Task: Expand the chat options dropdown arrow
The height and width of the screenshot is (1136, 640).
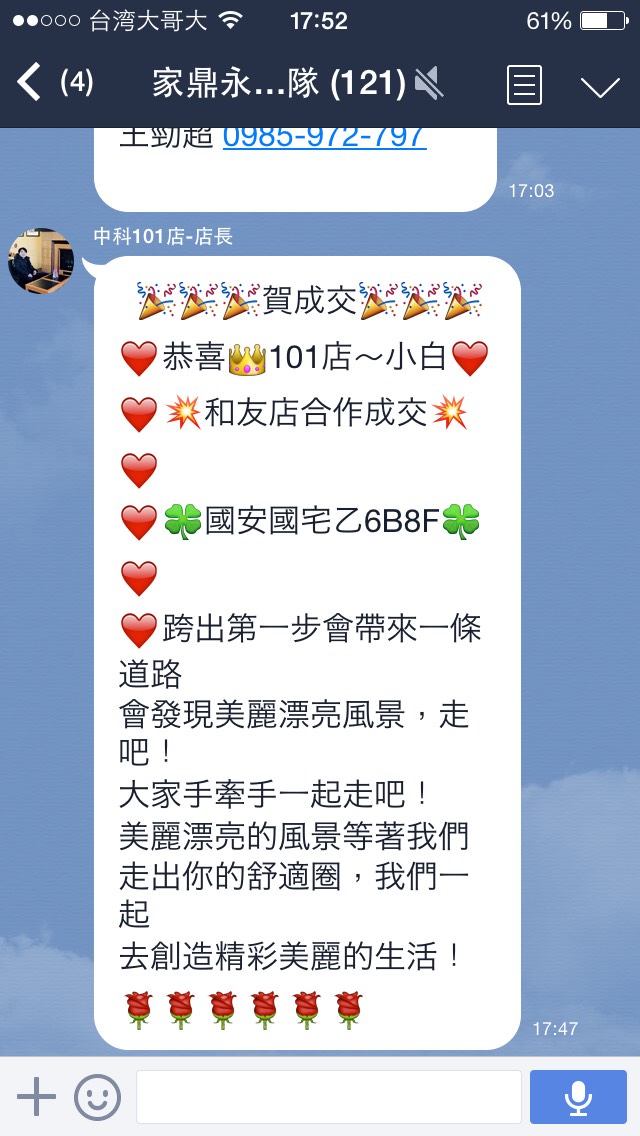Action: (600, 86)
